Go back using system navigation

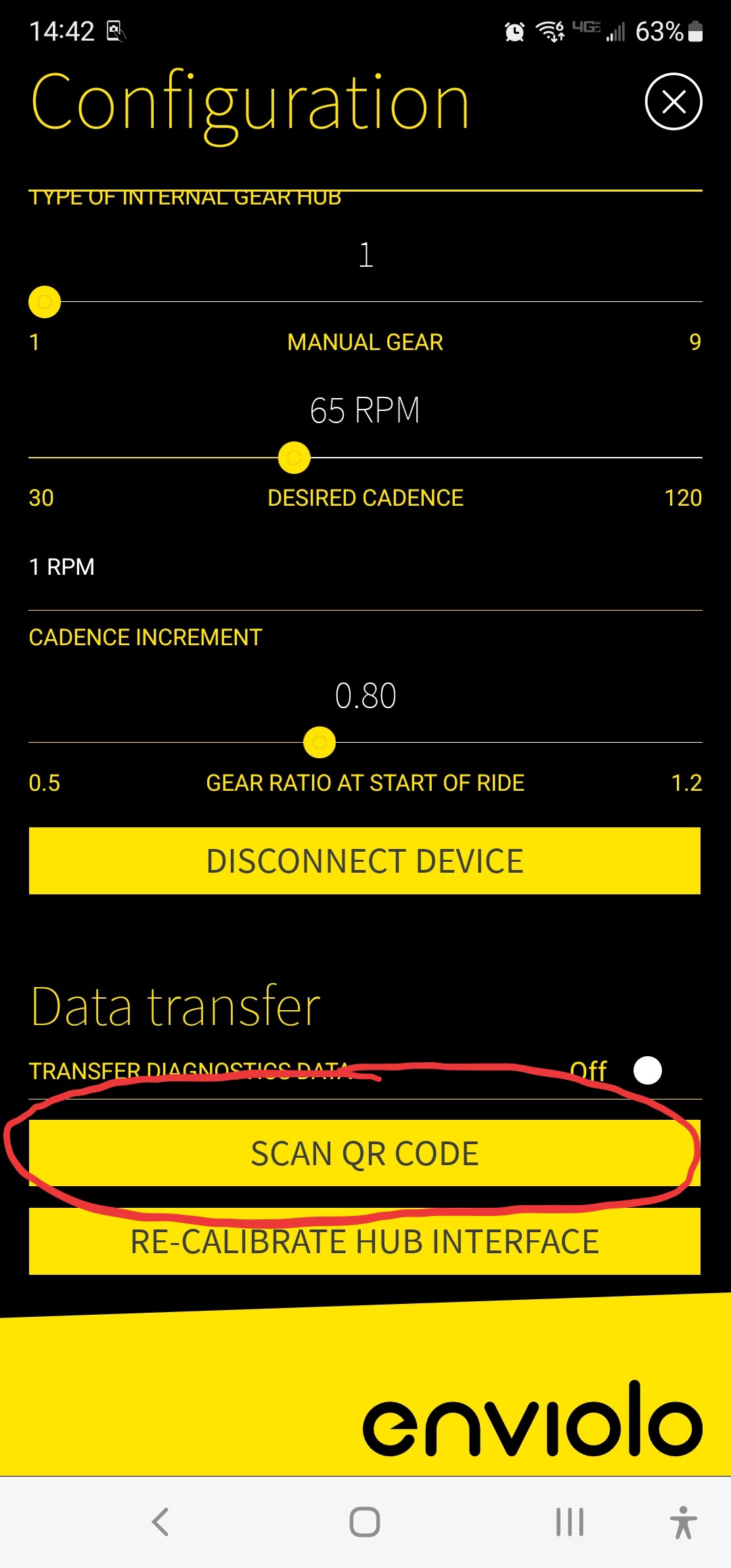[x=160, y=1522]
